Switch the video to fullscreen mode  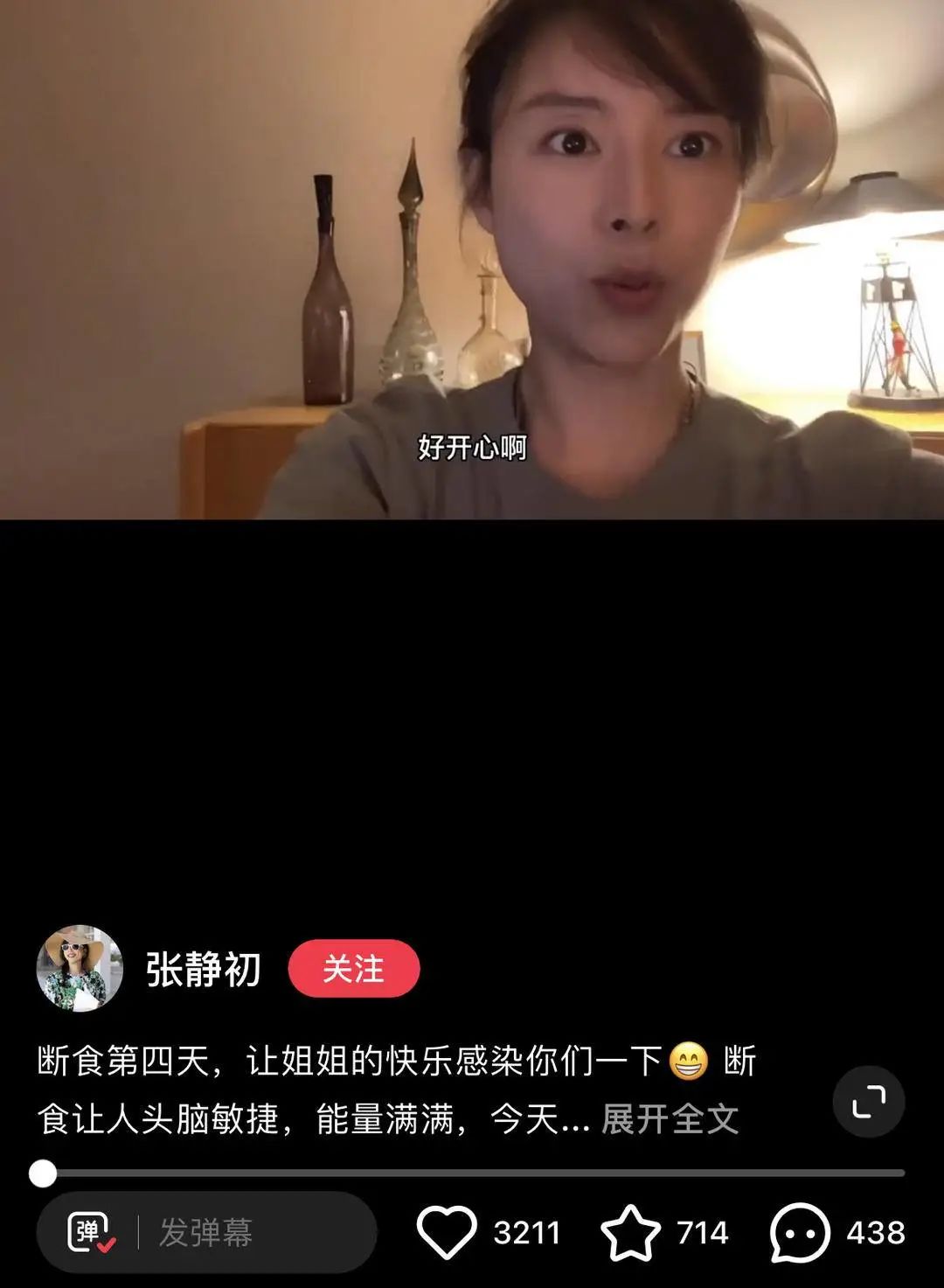[x=868, y=1102]
